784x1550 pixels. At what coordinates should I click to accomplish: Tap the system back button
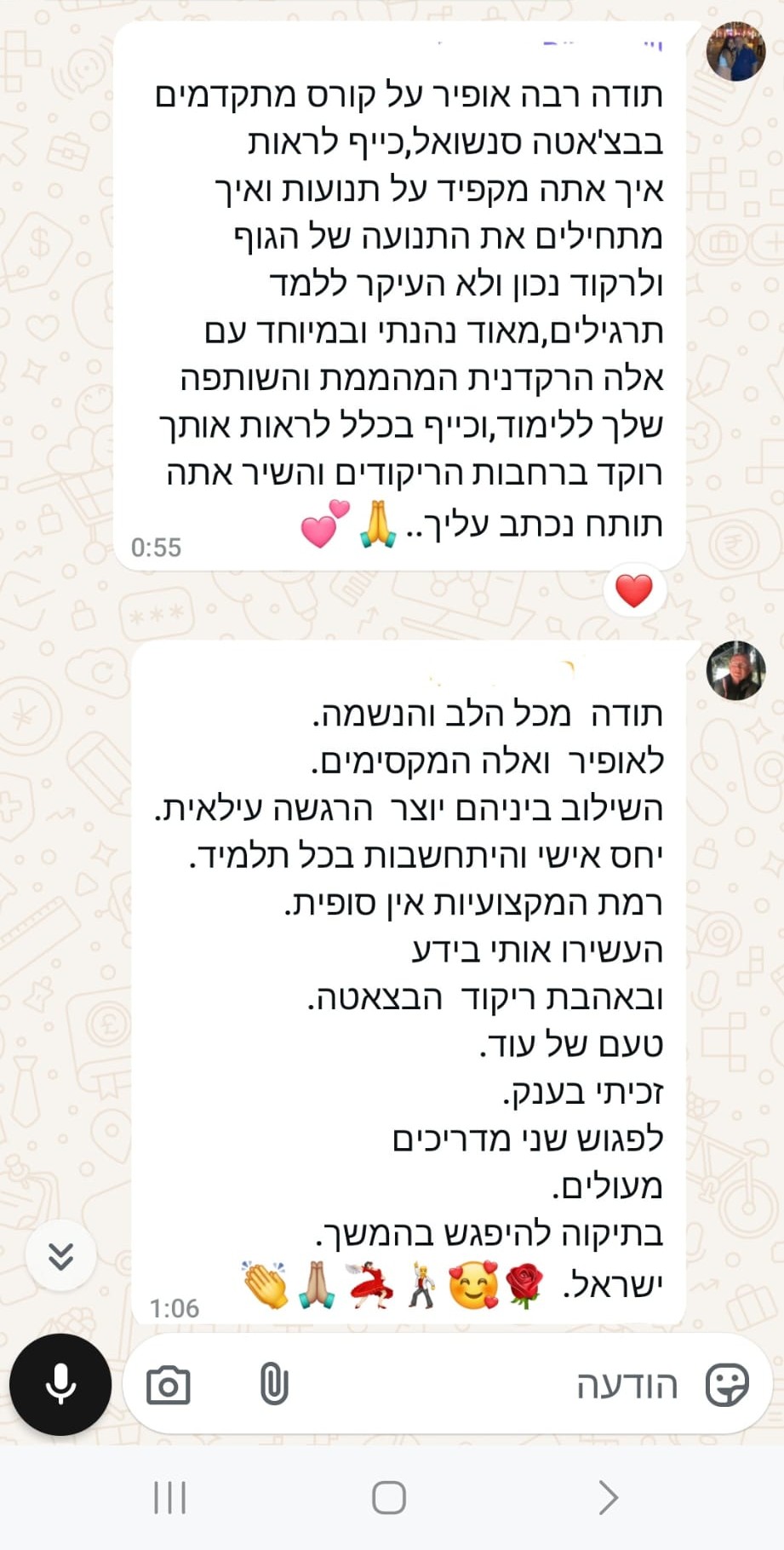coord(607,1496)
